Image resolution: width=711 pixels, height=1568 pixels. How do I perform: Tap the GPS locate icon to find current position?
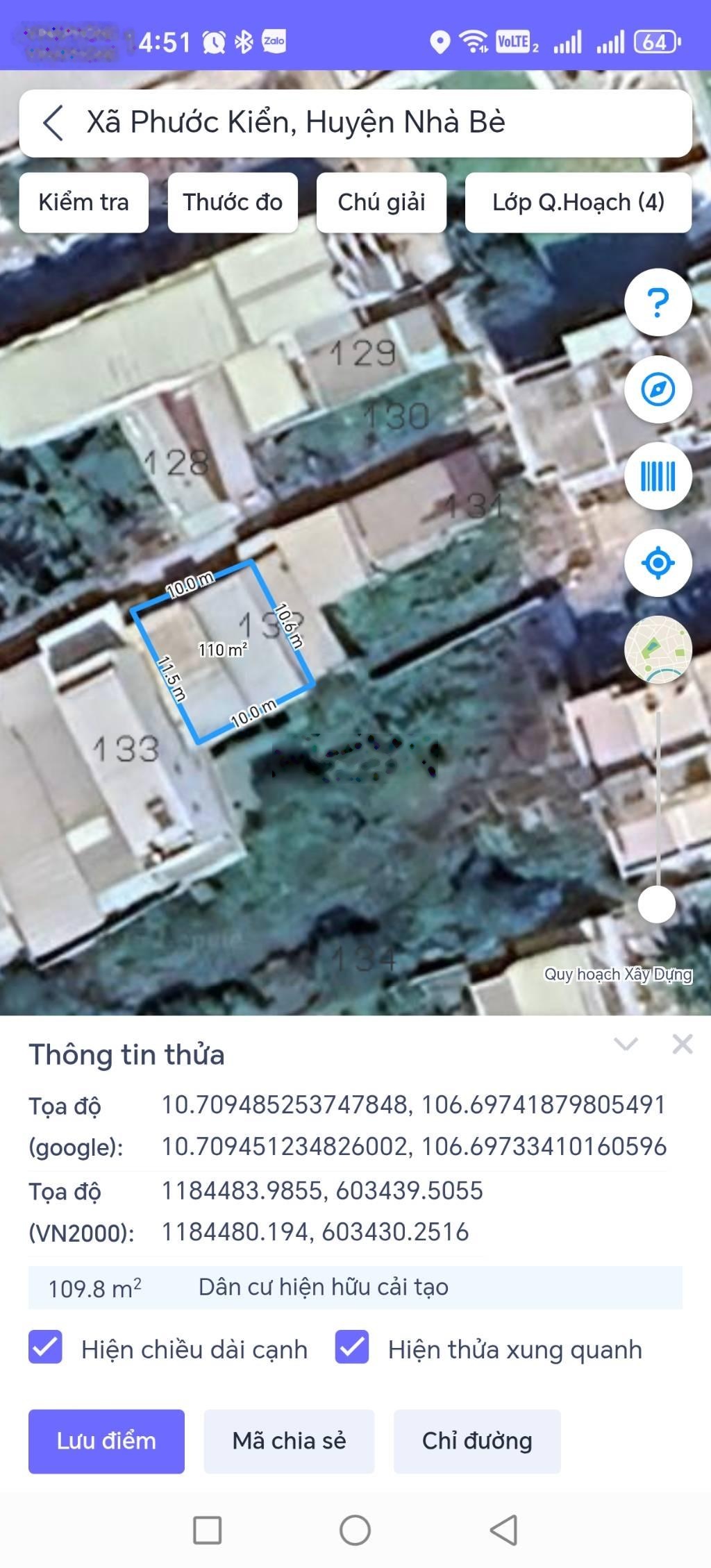tap(657, 562)
